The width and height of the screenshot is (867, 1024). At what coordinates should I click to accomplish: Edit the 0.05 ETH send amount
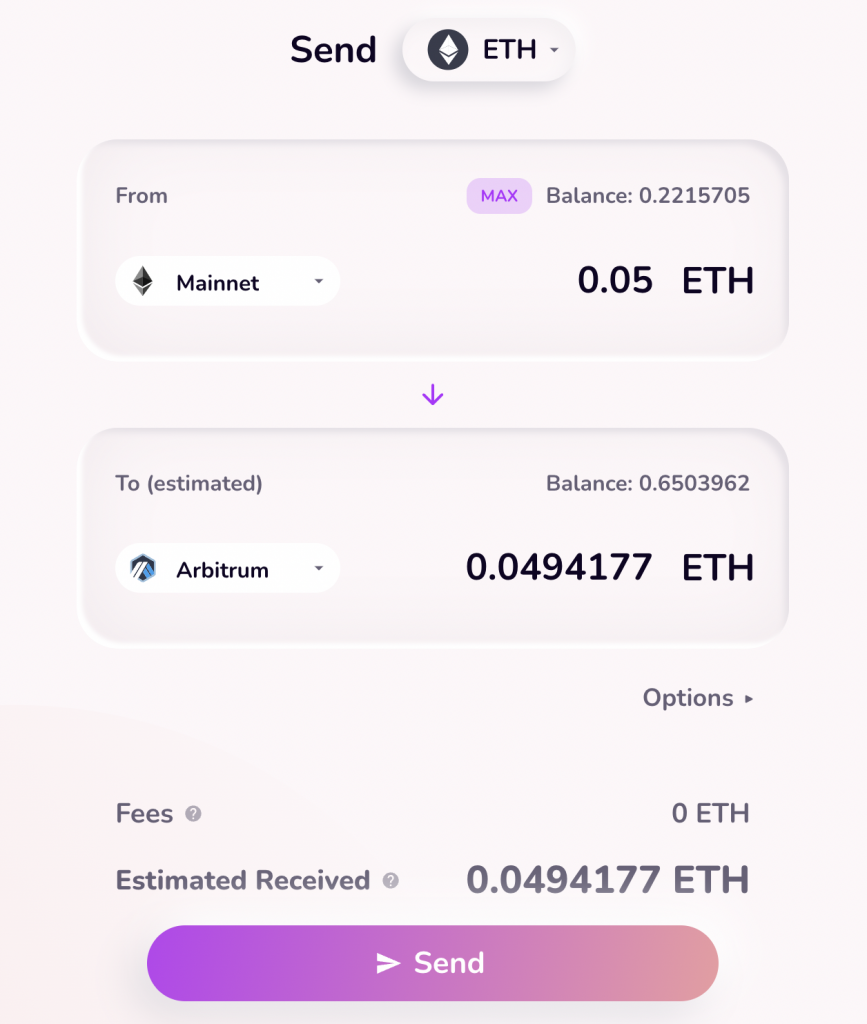(614, 281)
